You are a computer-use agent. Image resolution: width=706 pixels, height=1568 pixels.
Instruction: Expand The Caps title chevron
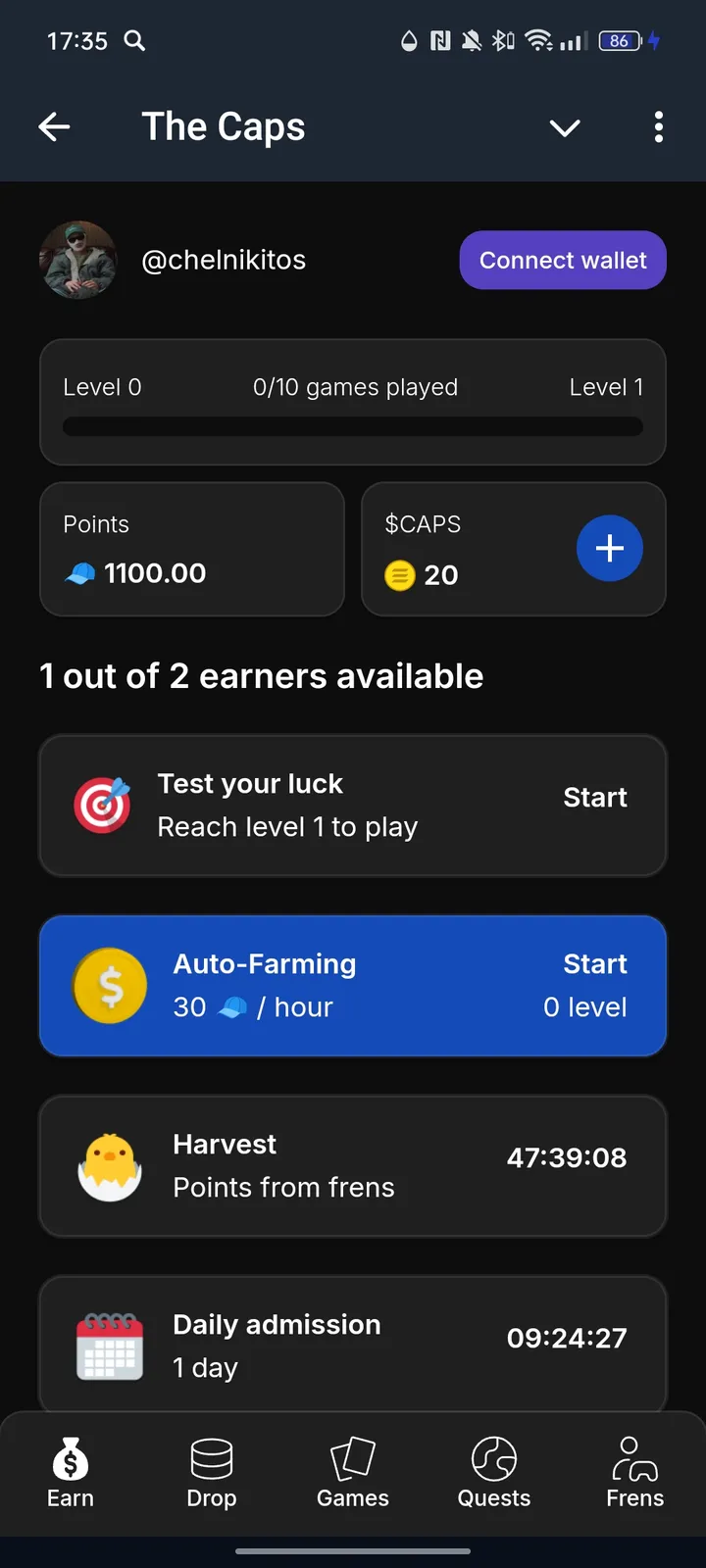click(x=565, y=127)
